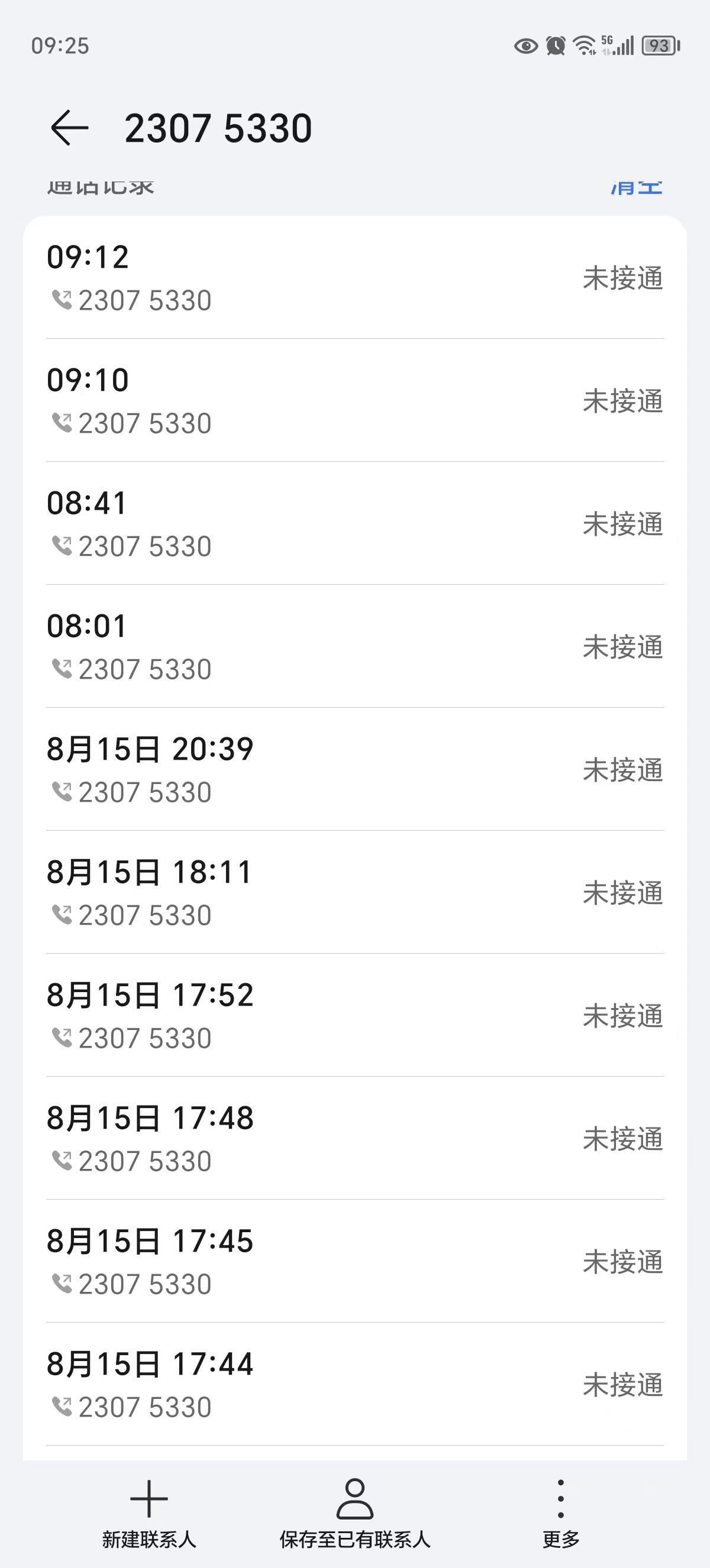Image resolution: width=710 pixels, height=1568 pixels.
Task: Open the 8月15日 17:44 call record
Action: click(x=355, y=1384)
